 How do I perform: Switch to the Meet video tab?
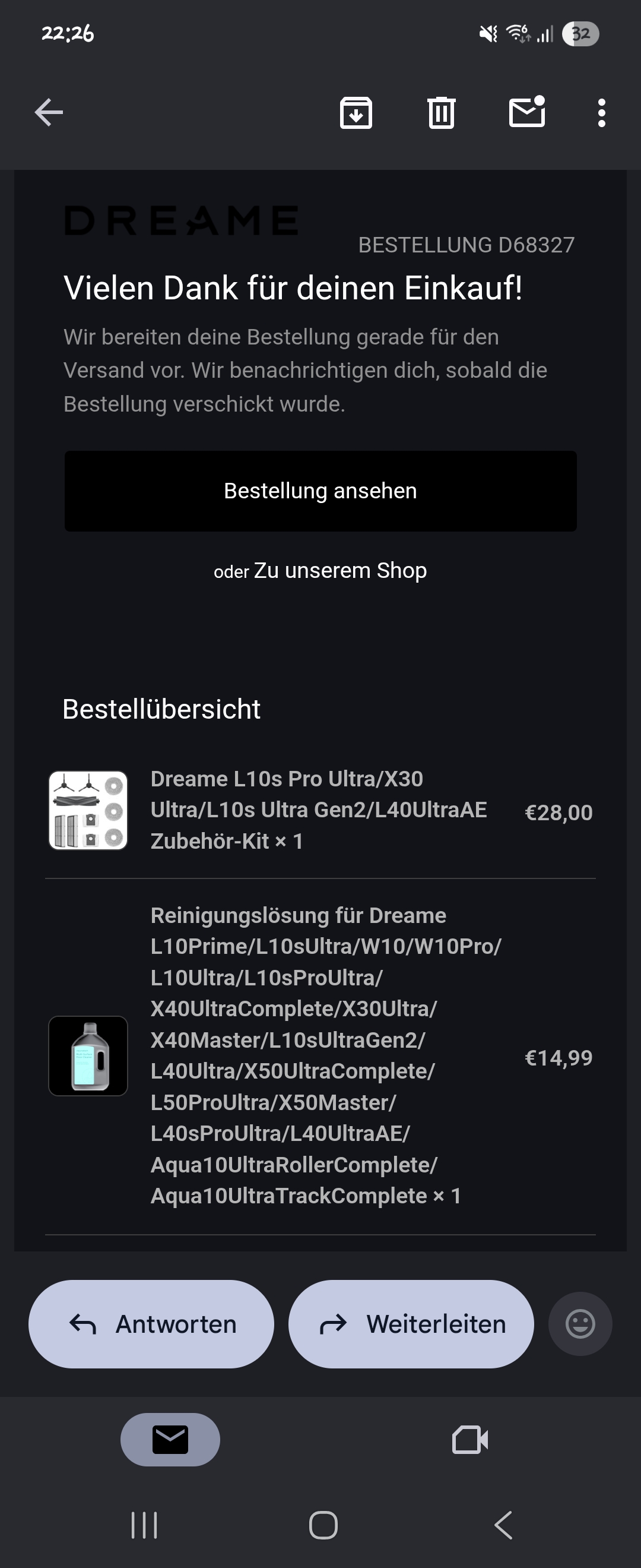coord(470,1440)
